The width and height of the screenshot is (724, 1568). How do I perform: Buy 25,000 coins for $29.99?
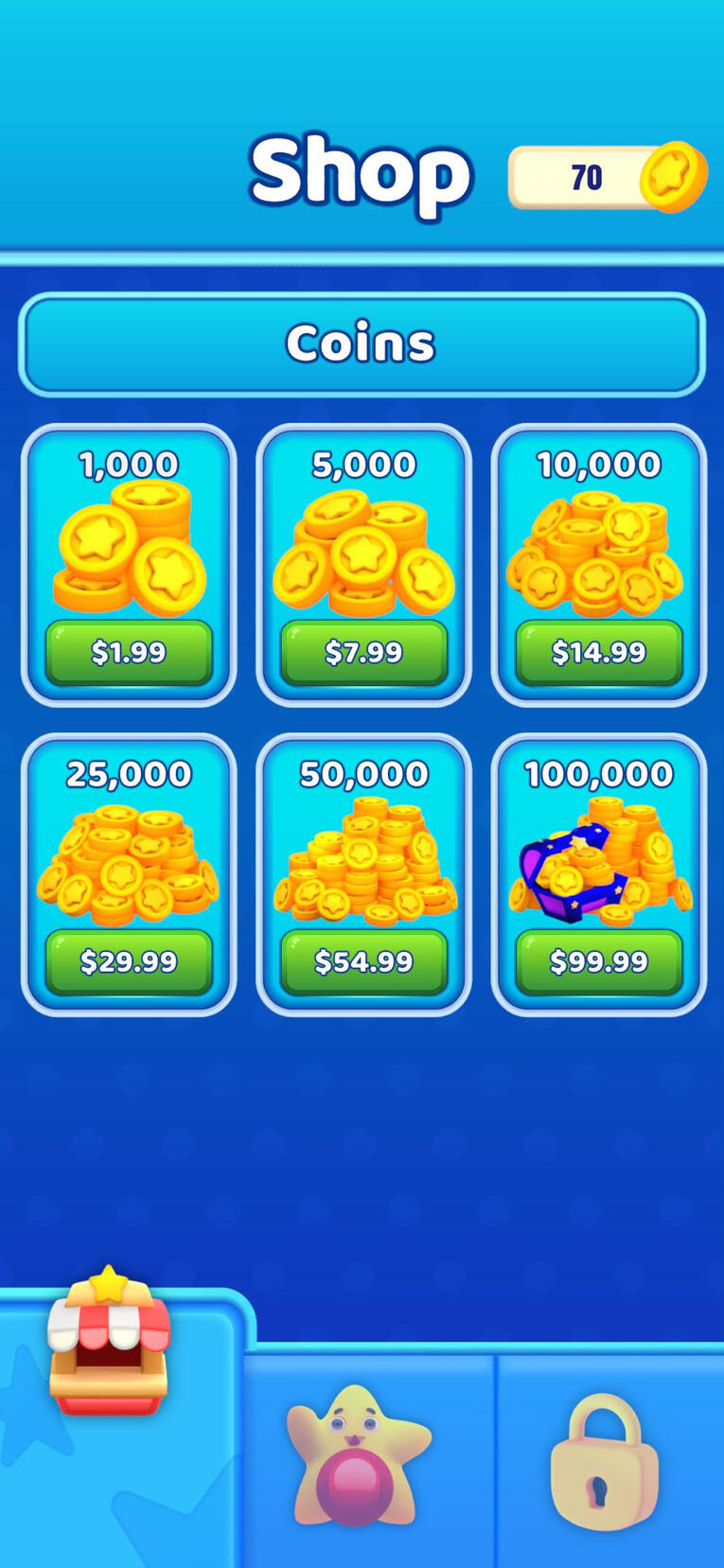(129, 961)
